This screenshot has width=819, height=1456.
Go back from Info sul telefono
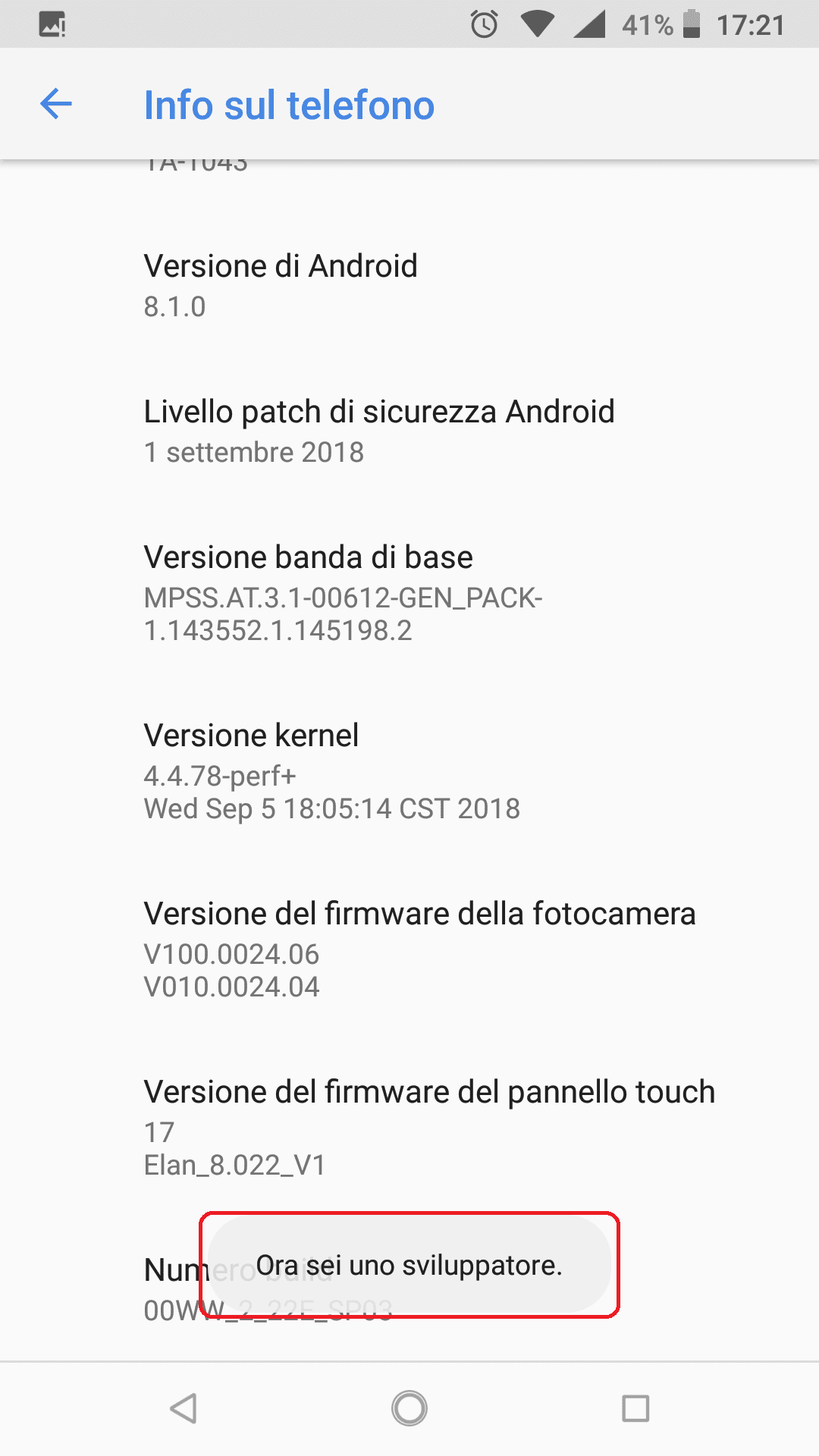(x=56, y=104)
